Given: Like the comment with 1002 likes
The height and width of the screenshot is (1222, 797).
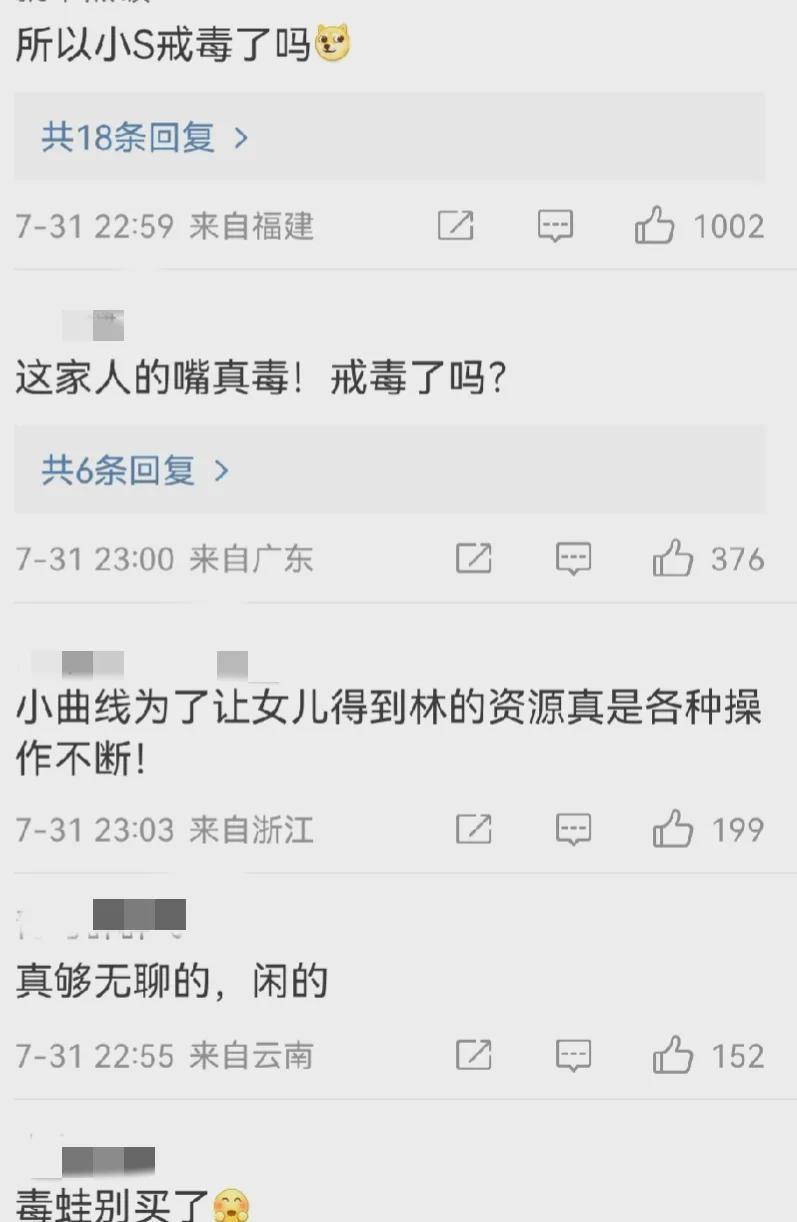Looking at the screenshot, I should pos(655,227).
